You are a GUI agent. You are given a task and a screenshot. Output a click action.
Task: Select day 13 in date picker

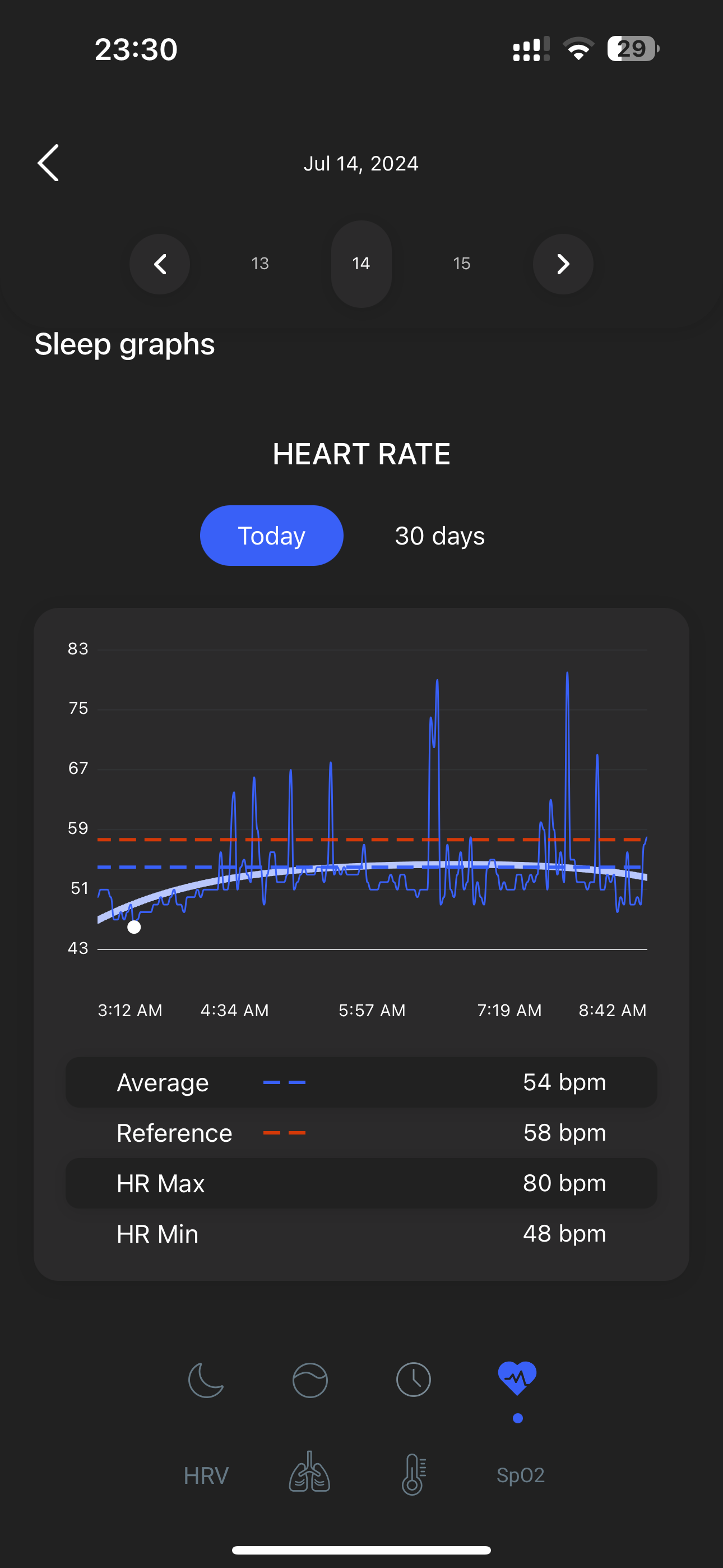pos(260,264)
